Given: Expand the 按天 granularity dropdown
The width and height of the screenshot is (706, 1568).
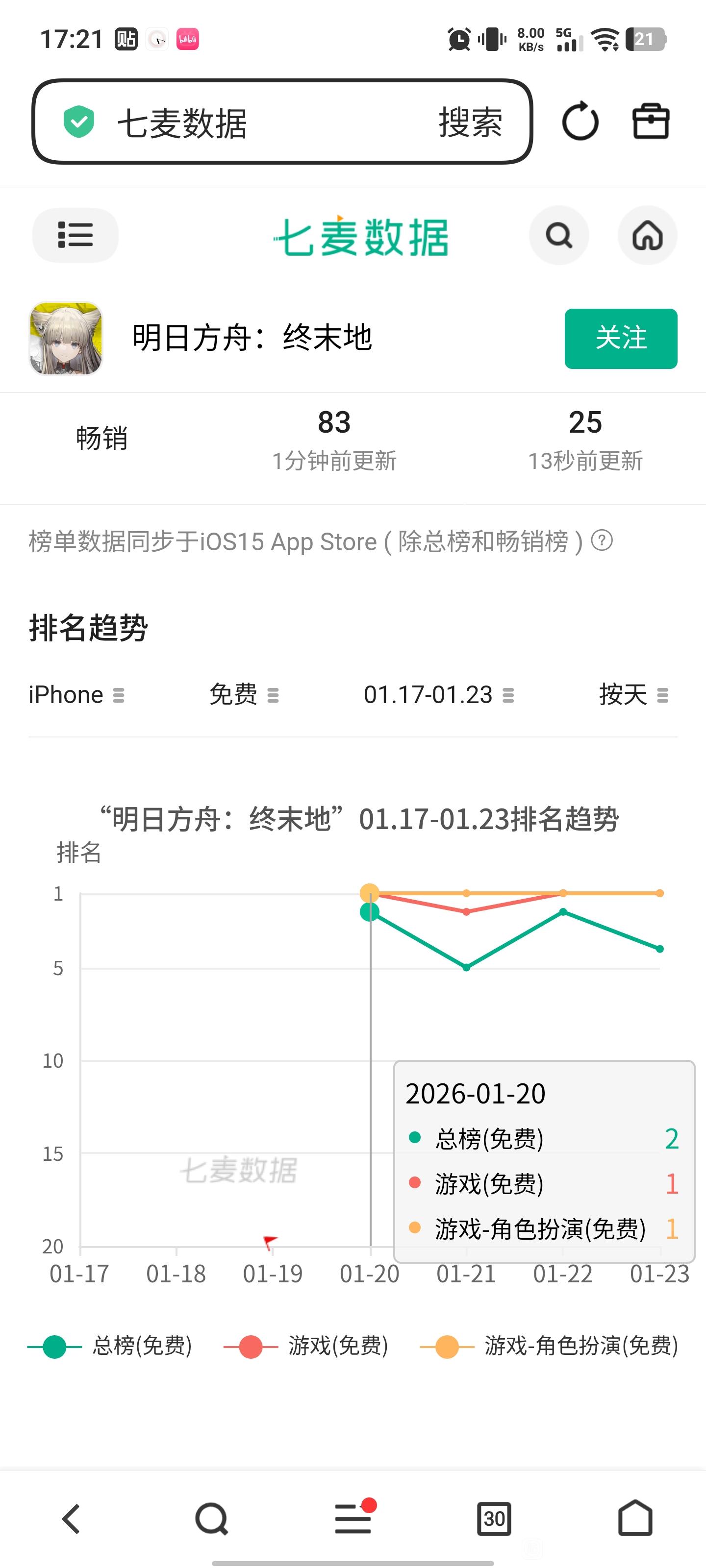Looking at the screenshot, I should tap(633, 695).
